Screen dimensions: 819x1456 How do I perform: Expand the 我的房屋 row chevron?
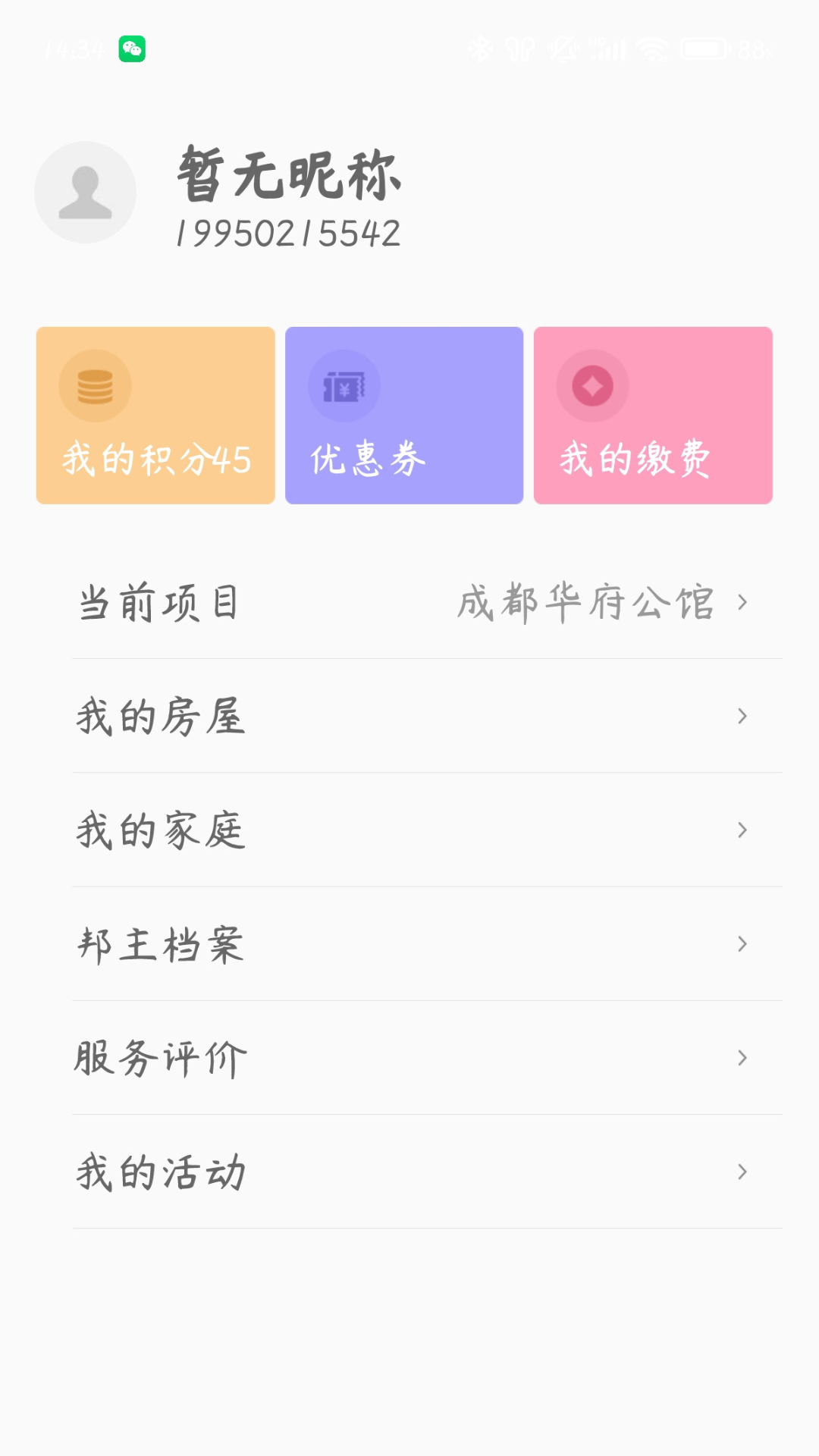pos(742,715)
